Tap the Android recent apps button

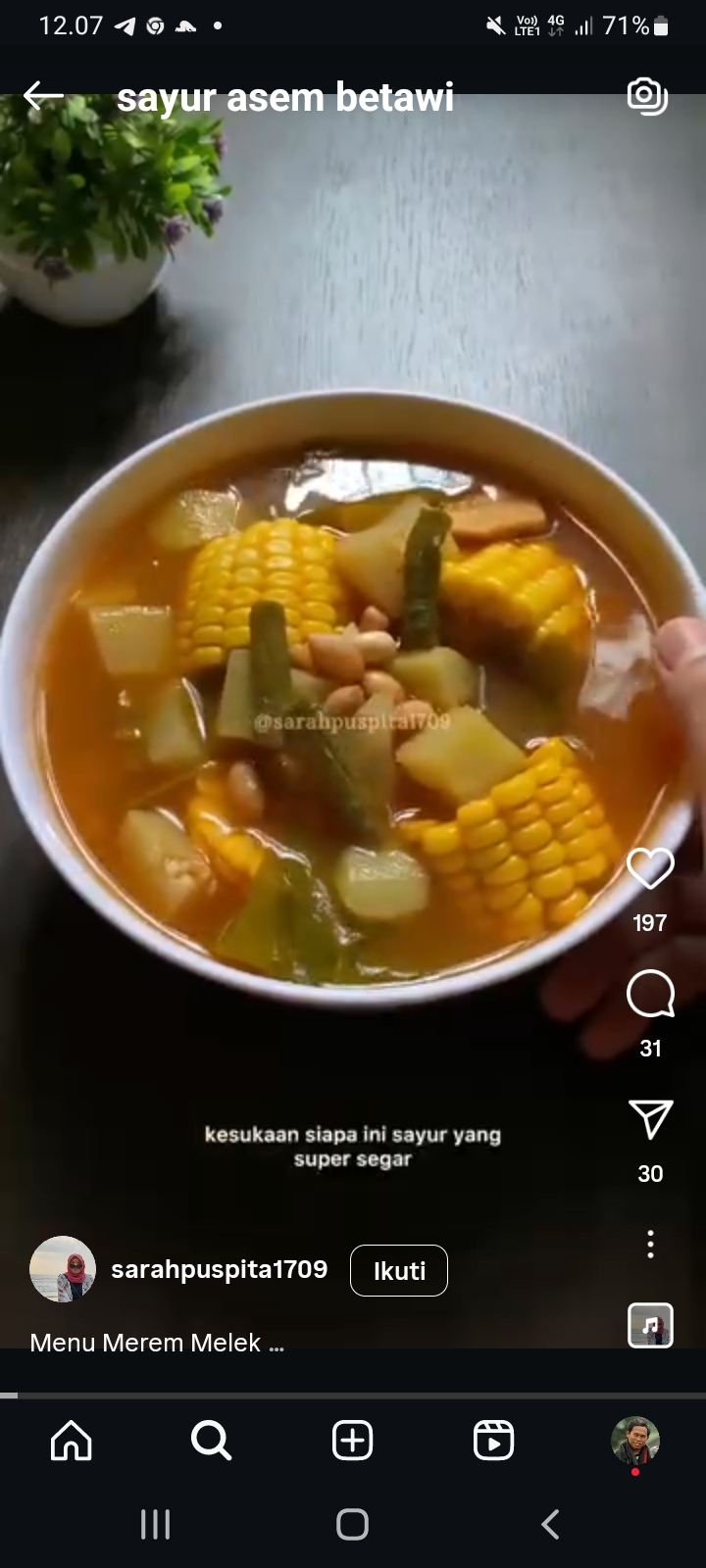tap(154, 1525)
